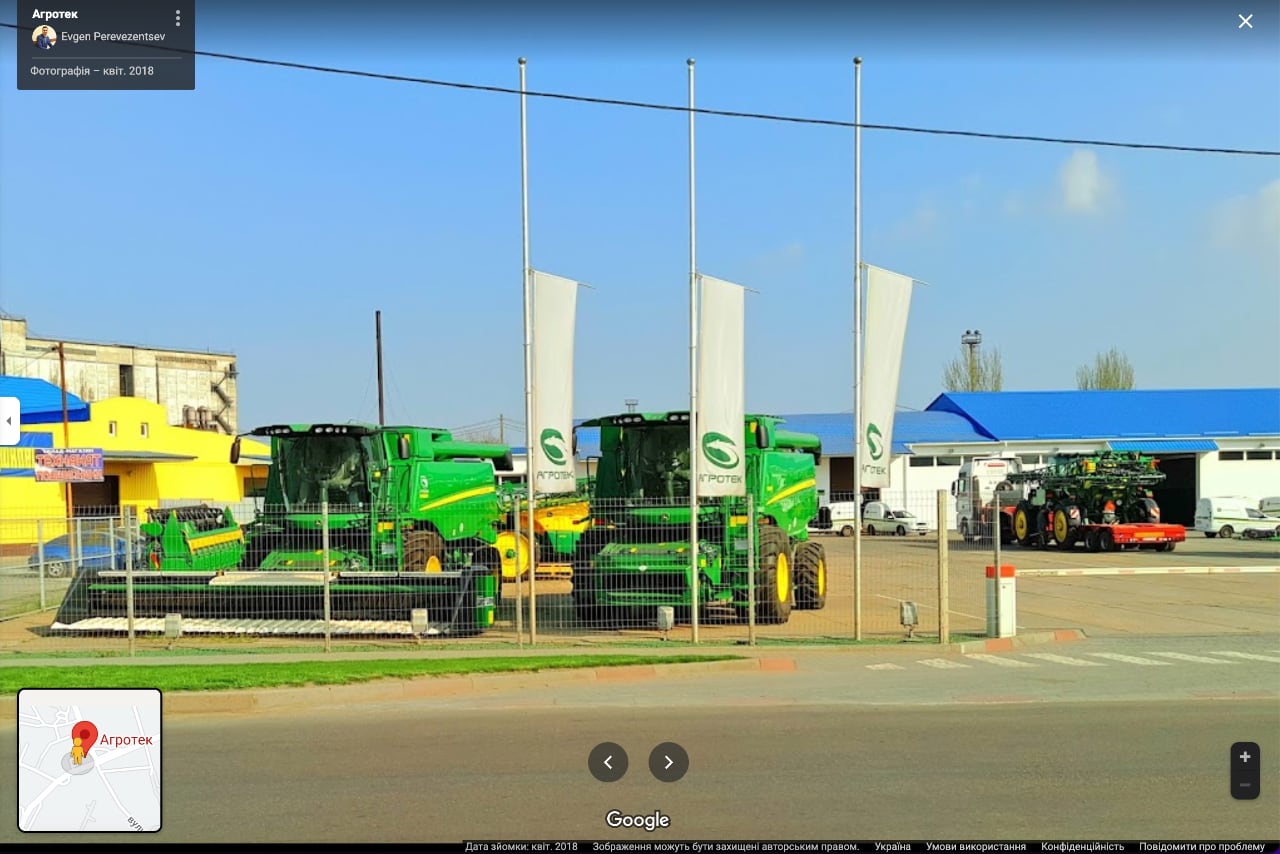Tap Повідомити про проблему
This screenshot has height=854, width=1280.
pos(1201,847)
